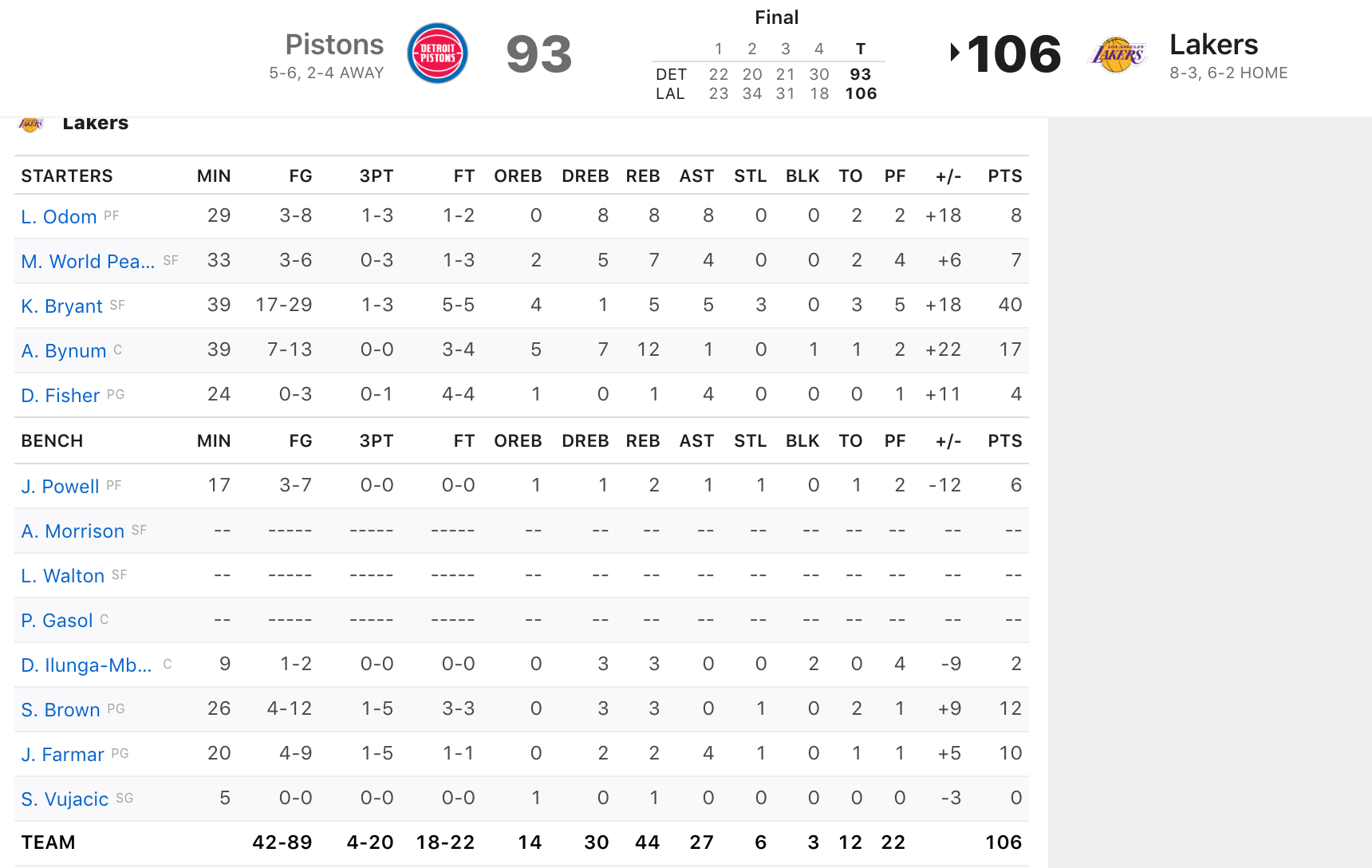Open the Lakers team page in header
Image resolution: width=1372 pixels, height=868 pixels.
click(1212, 45)
